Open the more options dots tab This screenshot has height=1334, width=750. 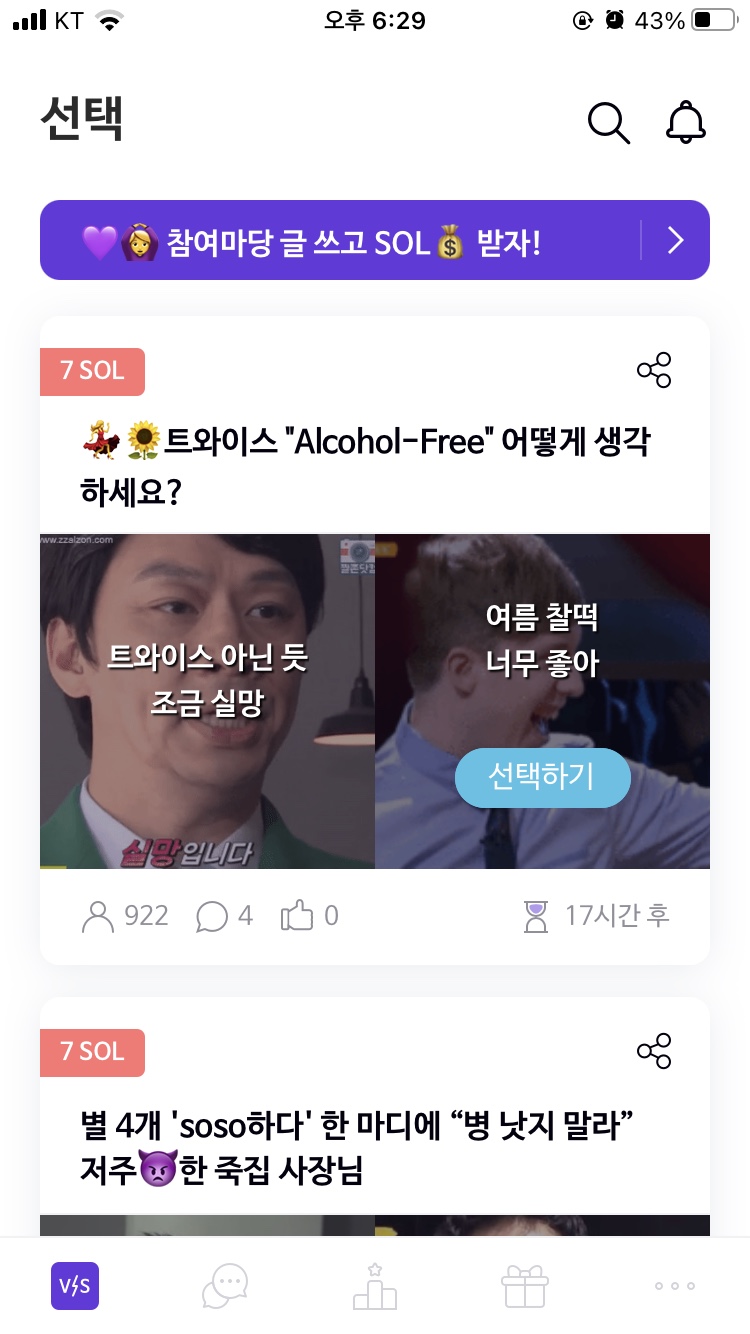pos(674,1286)
